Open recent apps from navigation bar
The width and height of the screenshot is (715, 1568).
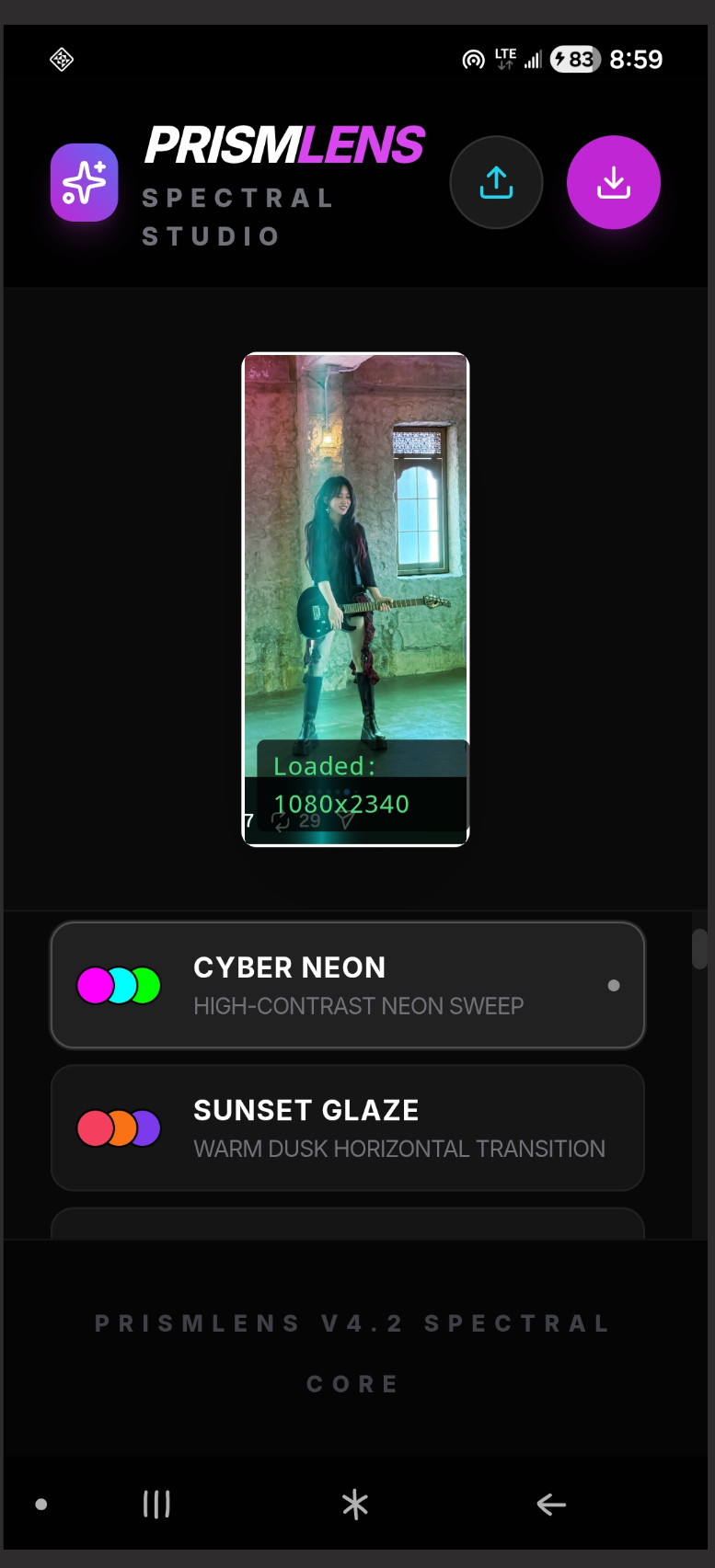[x=156, y=1505]
